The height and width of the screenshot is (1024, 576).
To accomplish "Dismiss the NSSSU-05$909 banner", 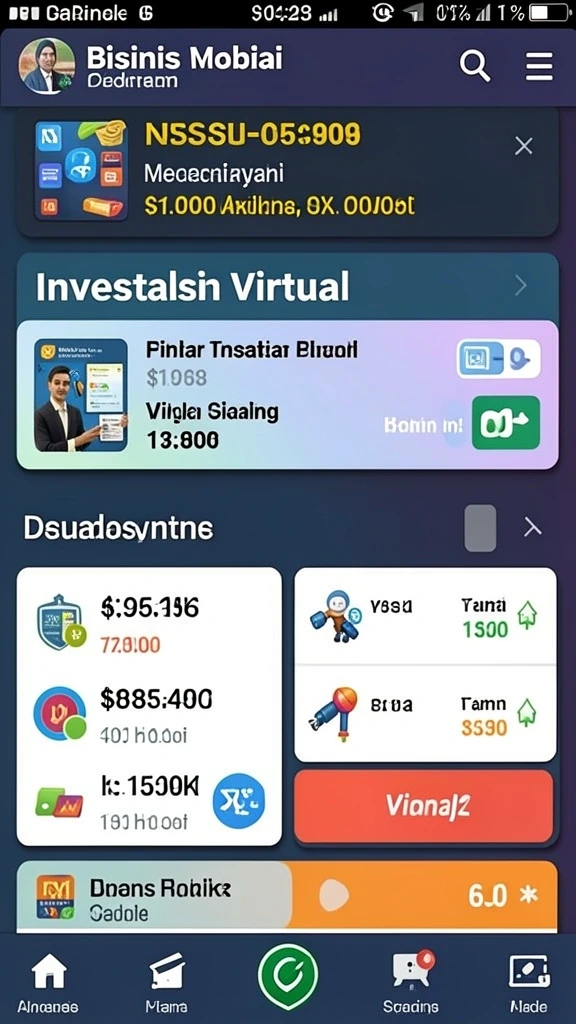I will click(x=524, y=146).
